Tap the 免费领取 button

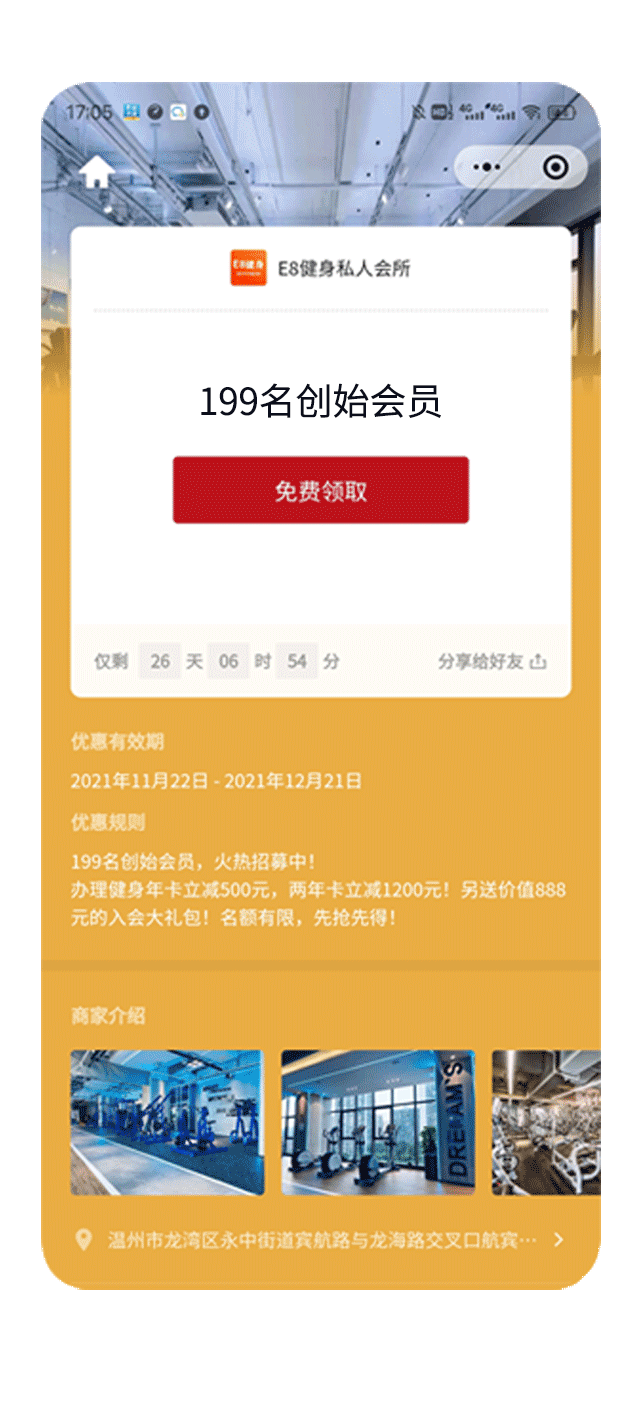click(320, 490)
